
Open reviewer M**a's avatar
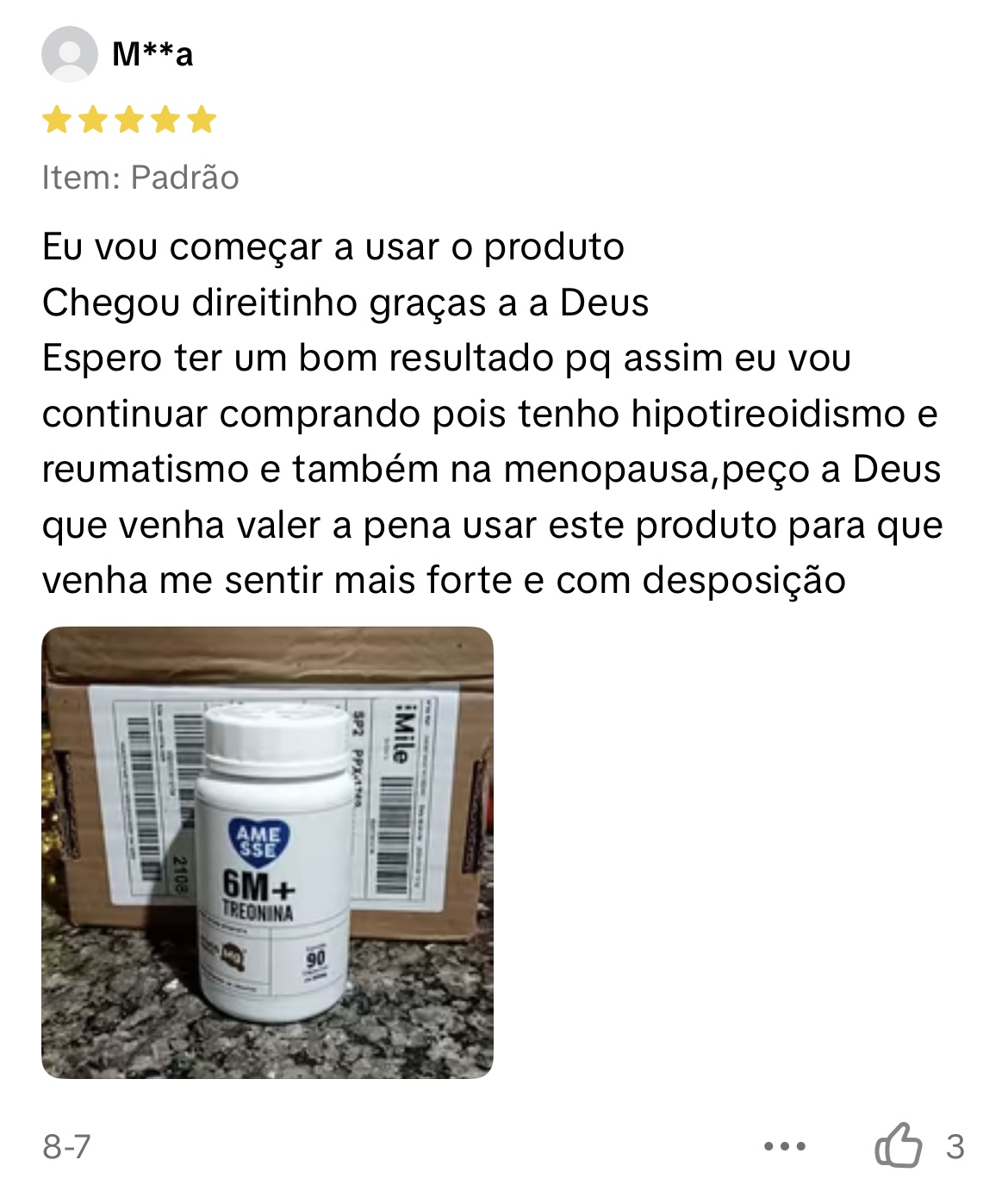69,55
